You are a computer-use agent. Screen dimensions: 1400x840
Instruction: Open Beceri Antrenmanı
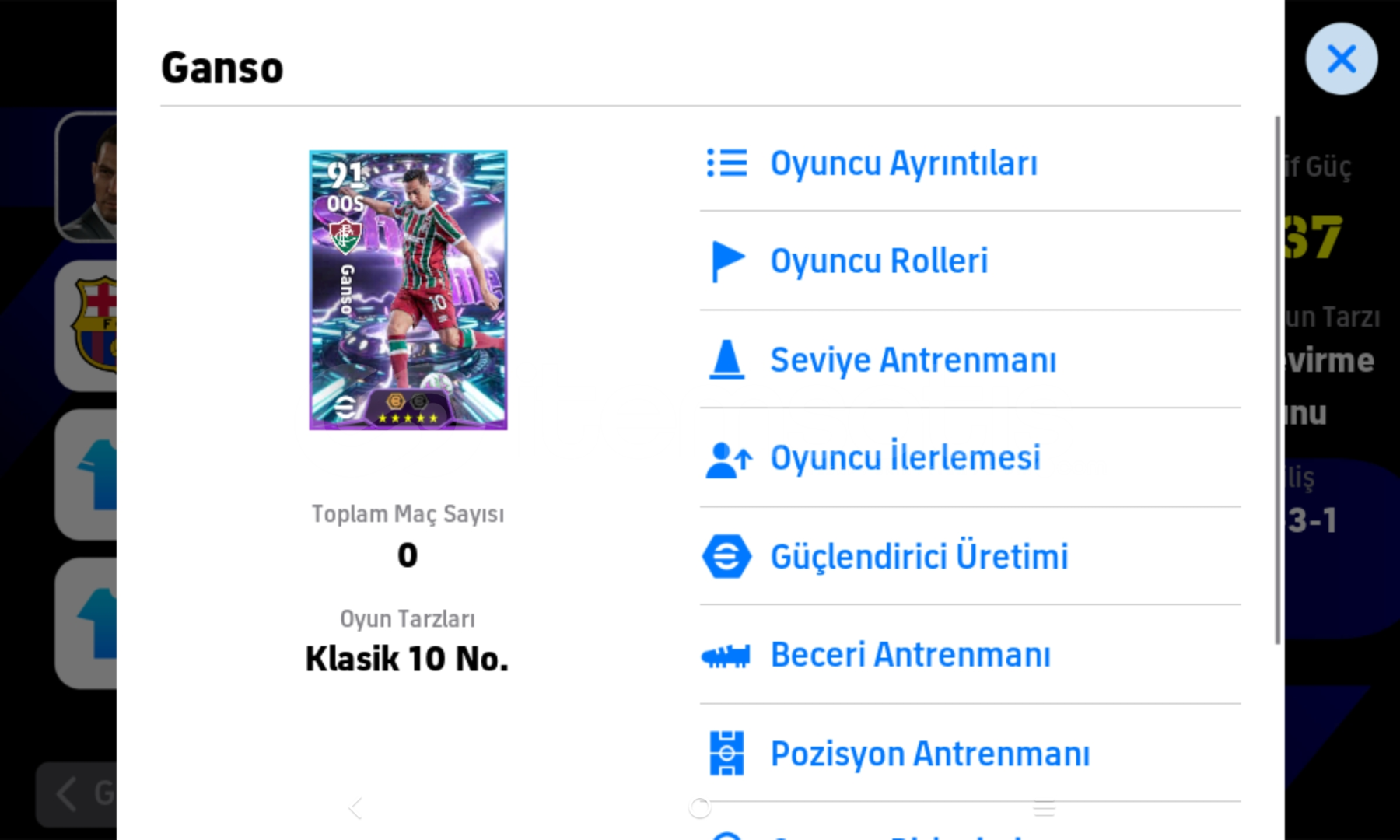point(909,655)
